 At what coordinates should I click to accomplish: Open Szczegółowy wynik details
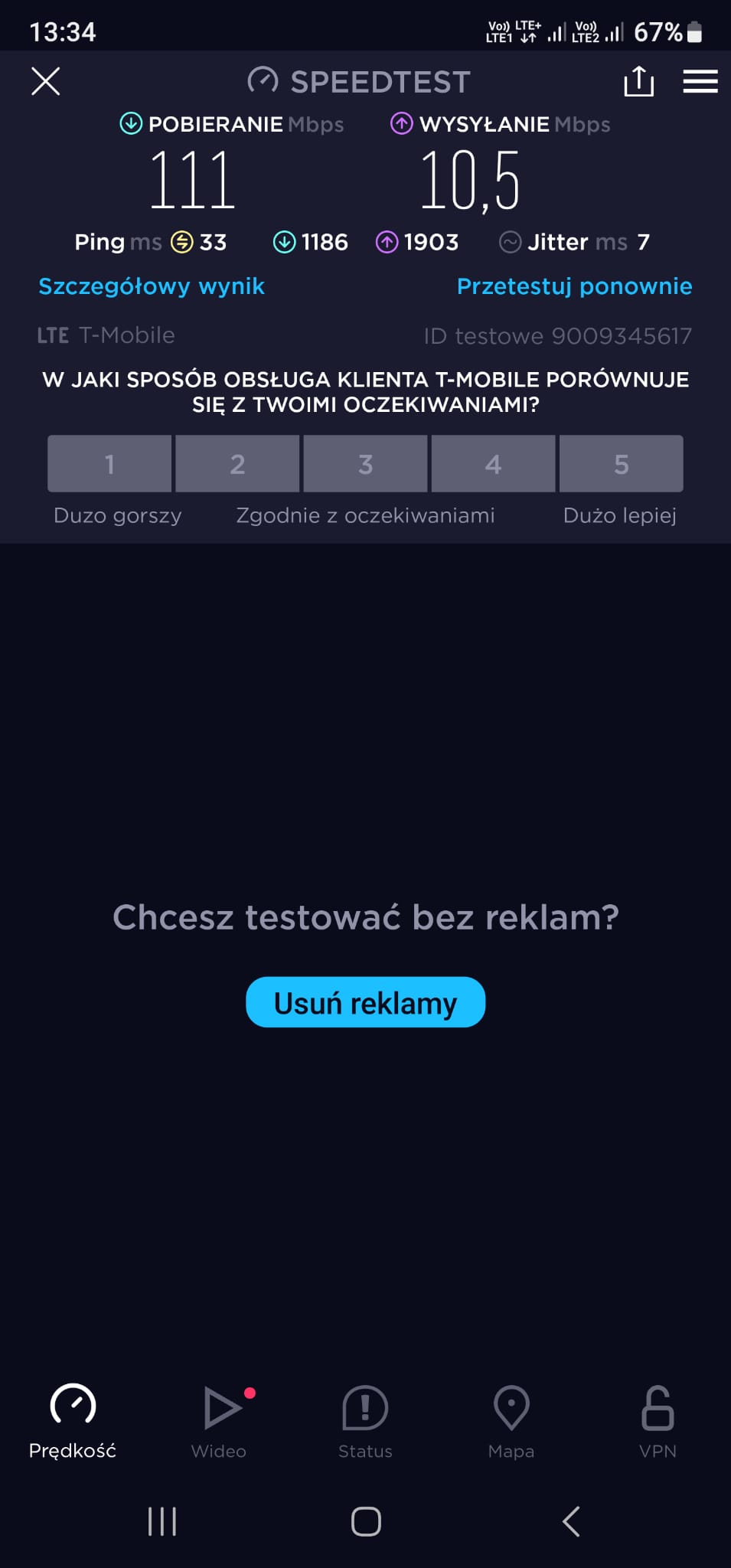[x=152, y=286]
